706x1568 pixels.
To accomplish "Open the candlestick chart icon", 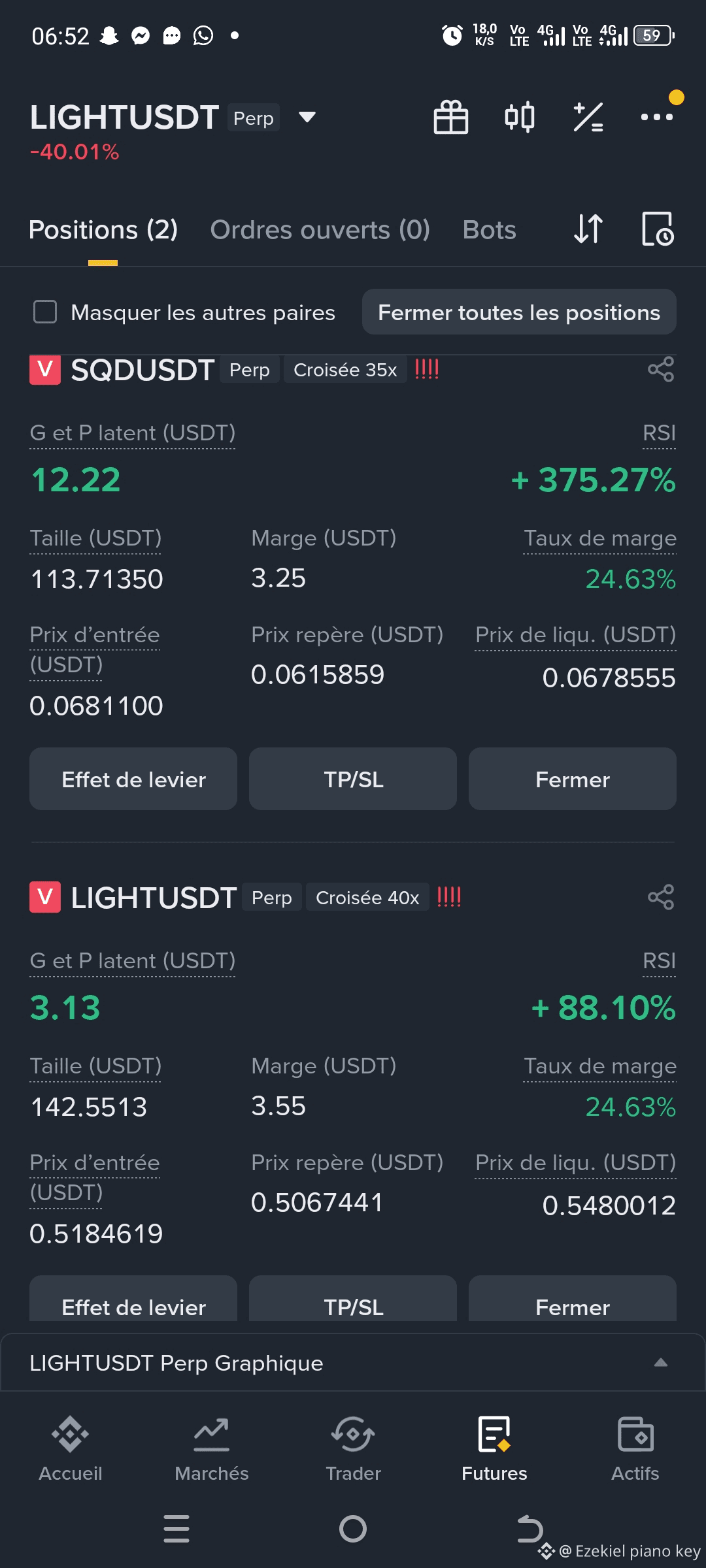I will pyautogui.click(x=520, y=118).
